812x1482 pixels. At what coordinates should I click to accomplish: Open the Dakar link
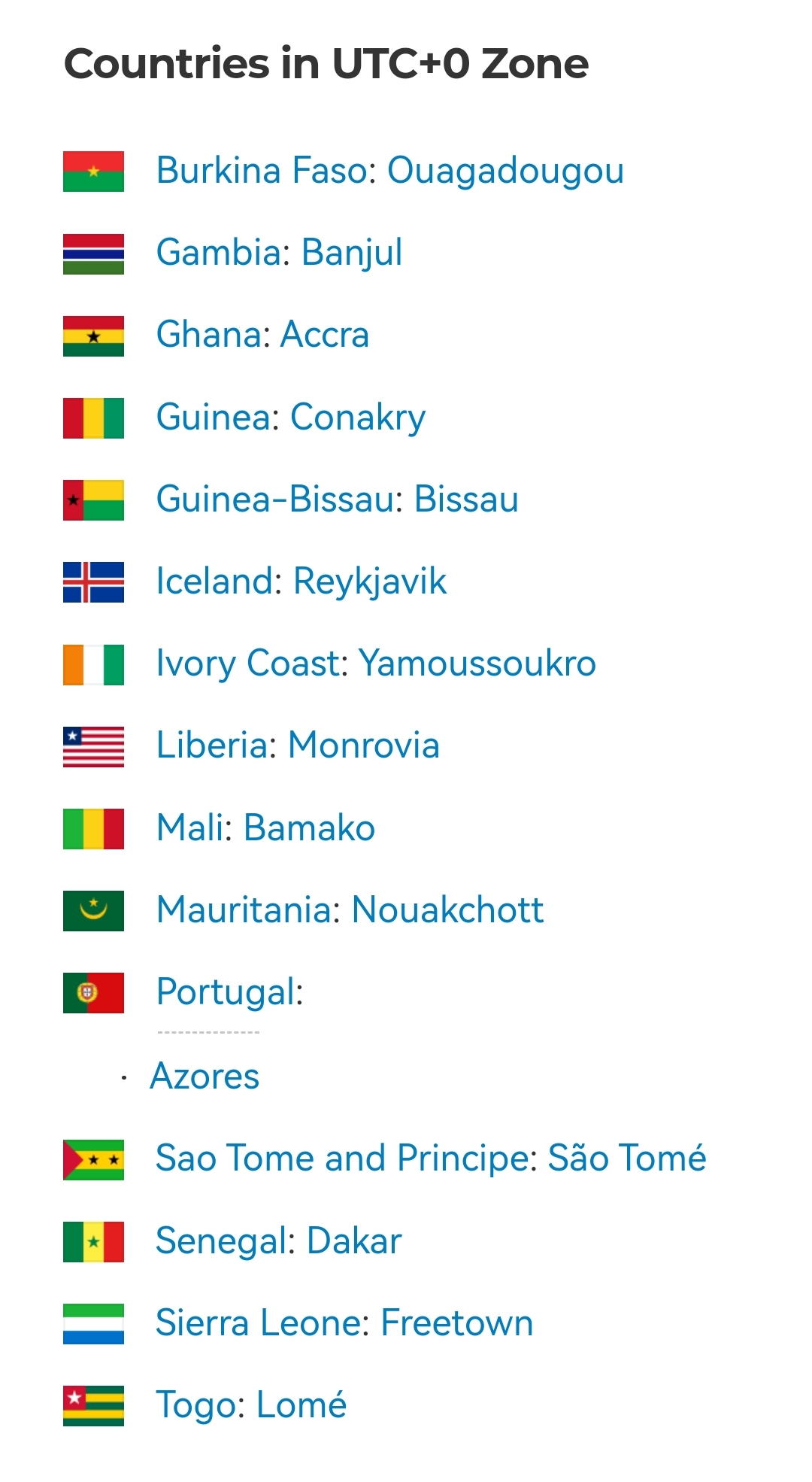coord(354,1241)
